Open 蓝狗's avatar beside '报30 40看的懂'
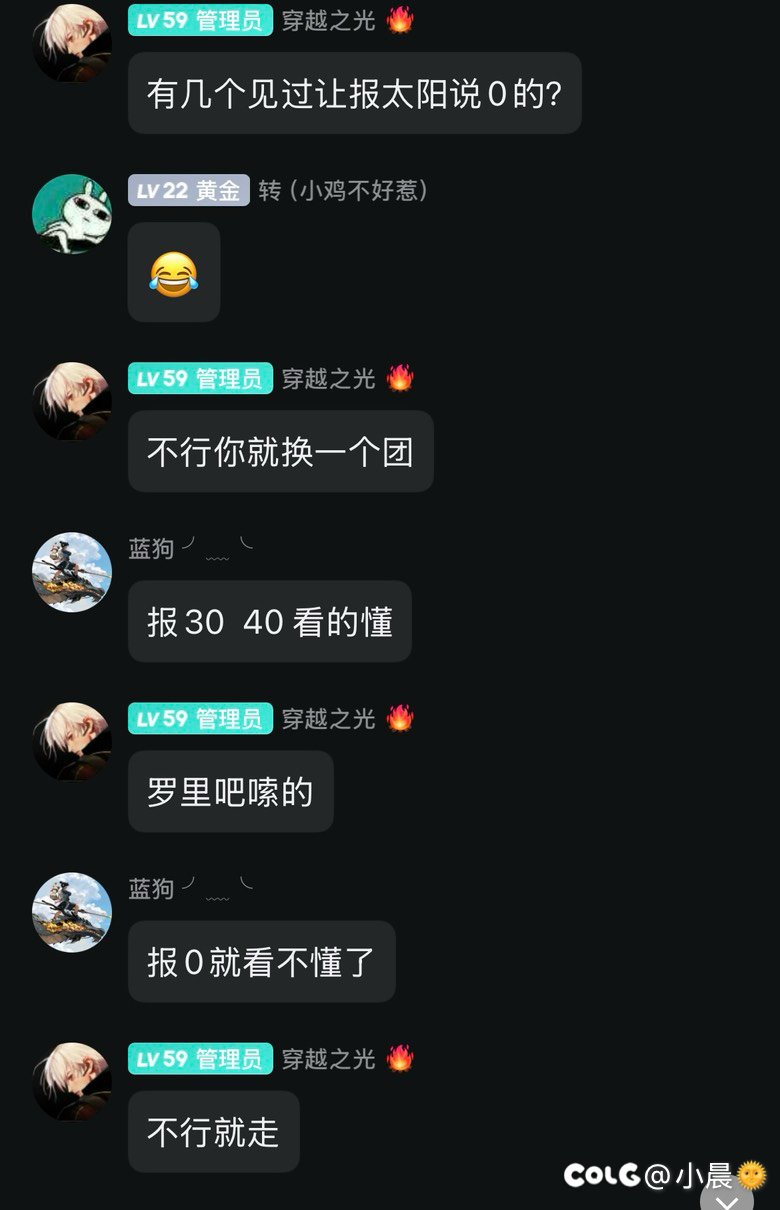 coord(72,572)
